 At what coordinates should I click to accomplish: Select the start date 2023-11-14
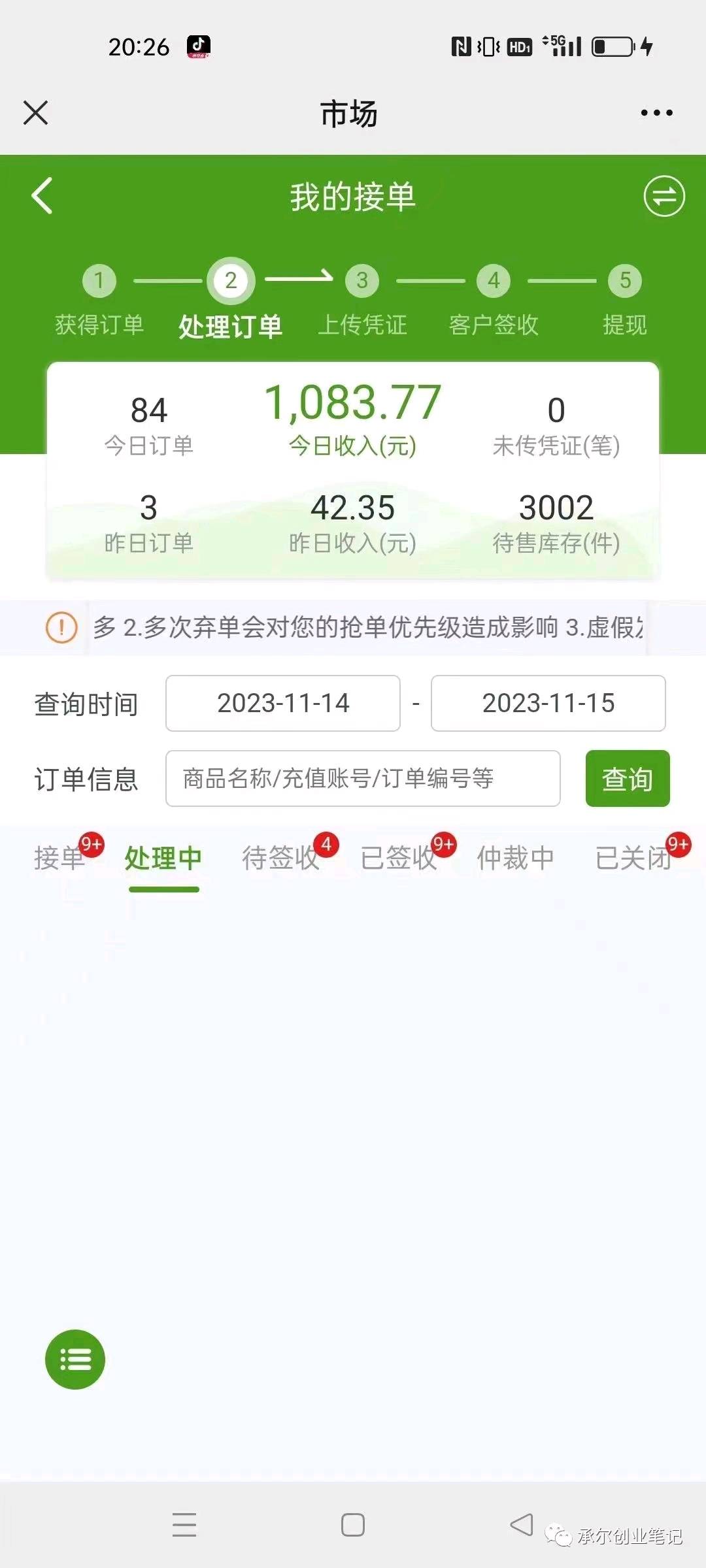pyautogui.click(x=282, y=703)
